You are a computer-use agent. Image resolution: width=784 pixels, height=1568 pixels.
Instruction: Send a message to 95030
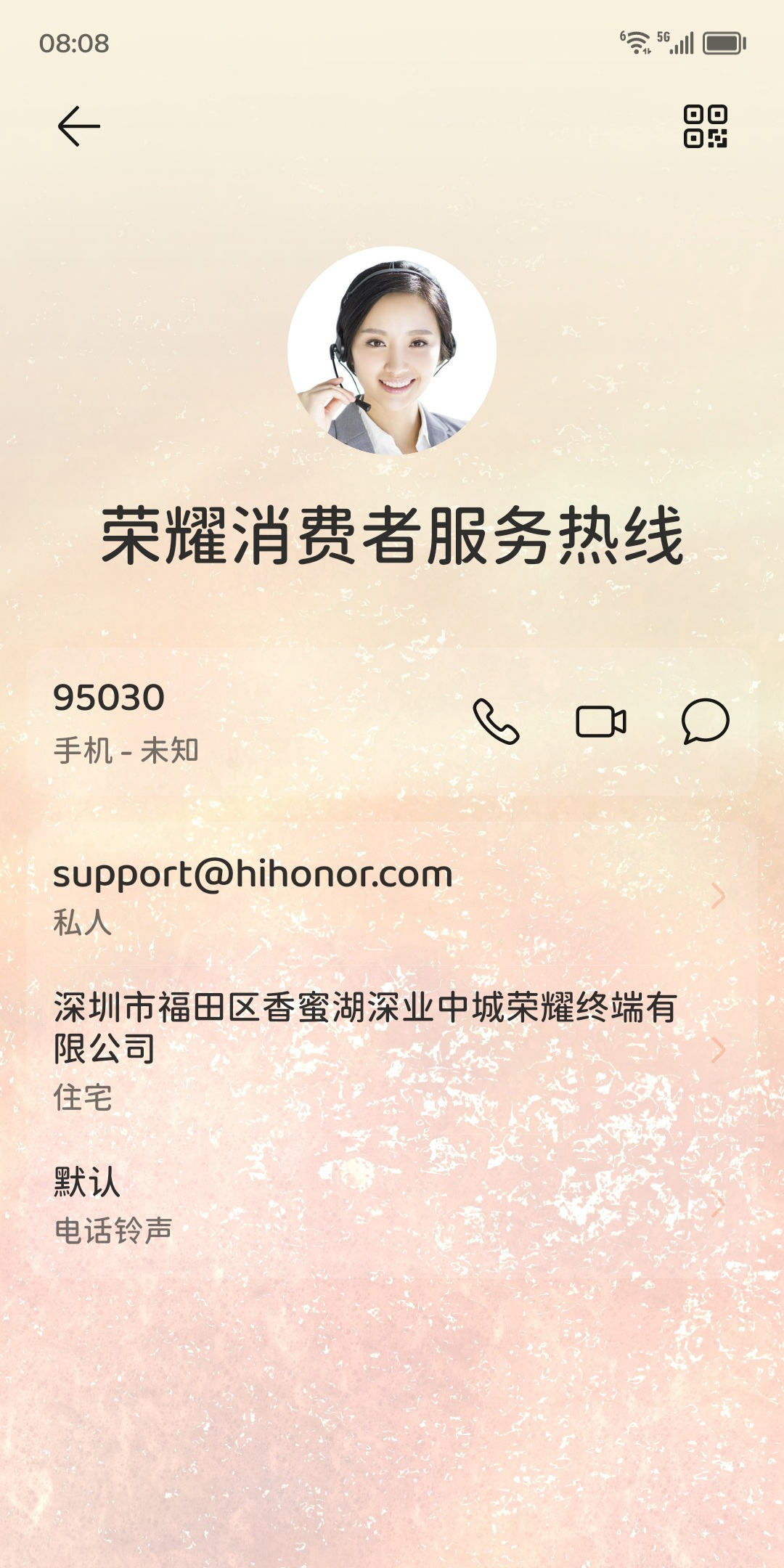705,722
